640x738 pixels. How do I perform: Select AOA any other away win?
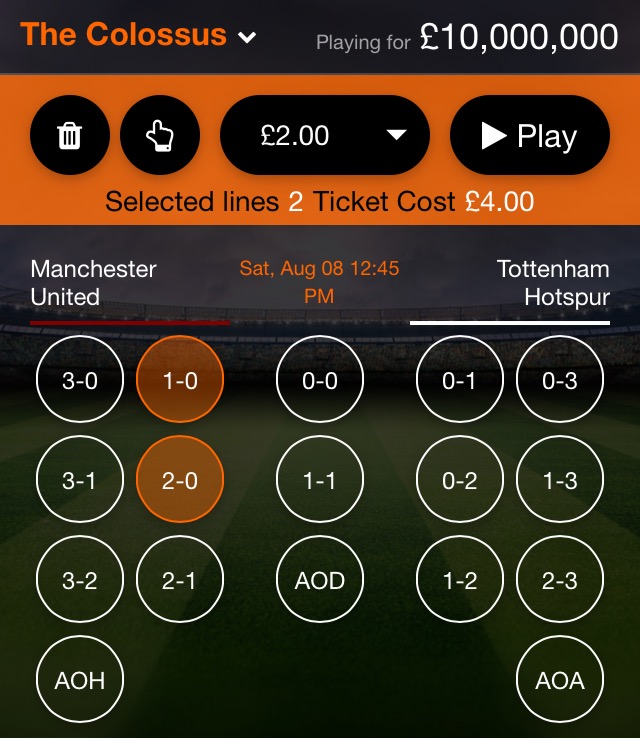pyautogui.click(x=560, y=680)
